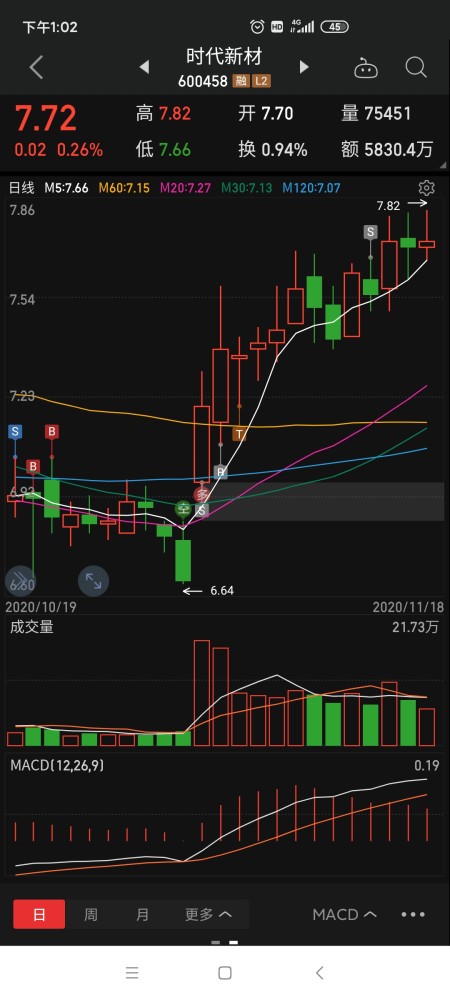Screen dimensions: 450x1000
Task: Open the three-dot more options
Action: (413, 915)
